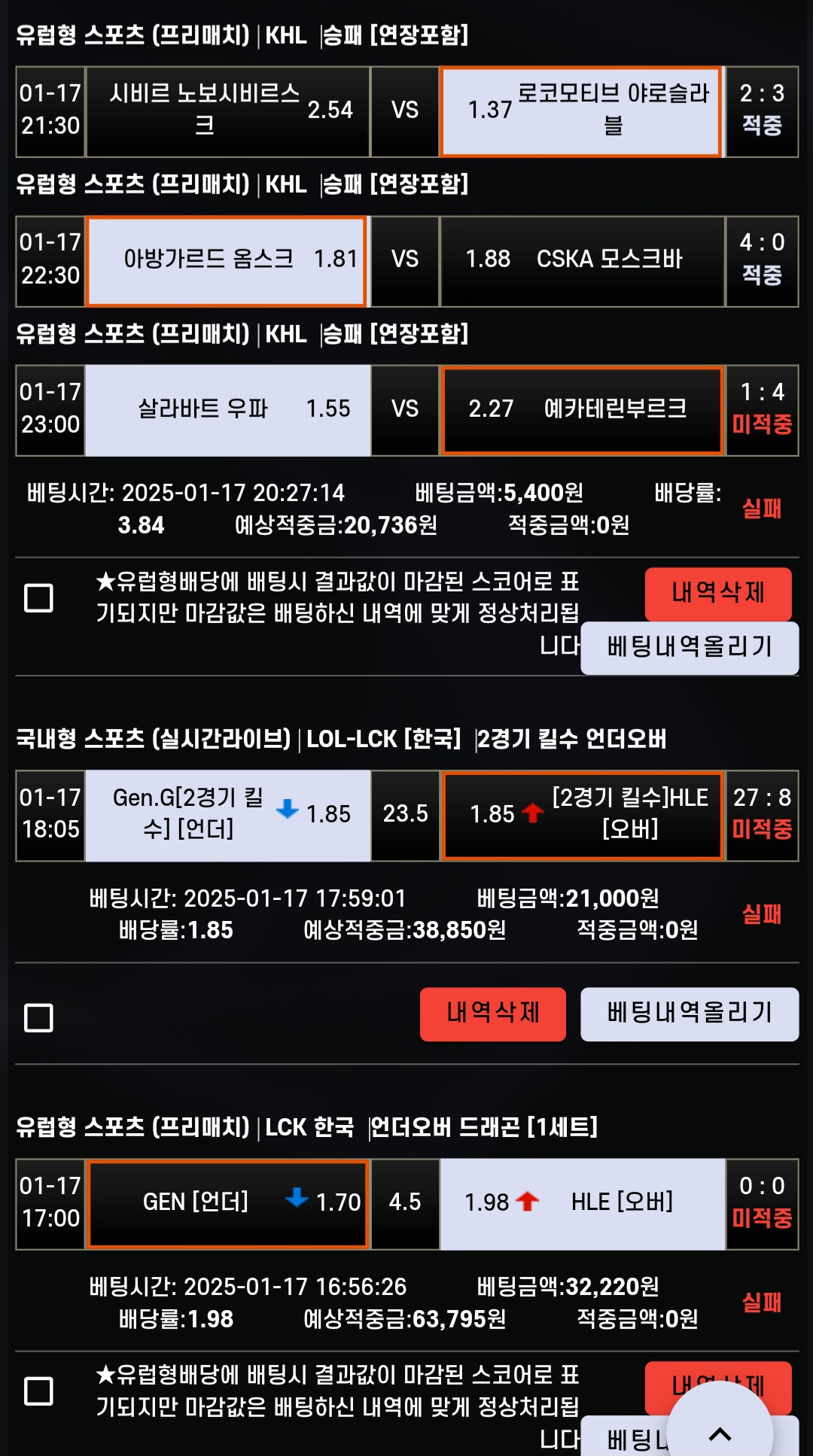
Task: Post the 21,000원 LOL-LCK betting history
Action: pyautogui.click(x=690, y=1014)
